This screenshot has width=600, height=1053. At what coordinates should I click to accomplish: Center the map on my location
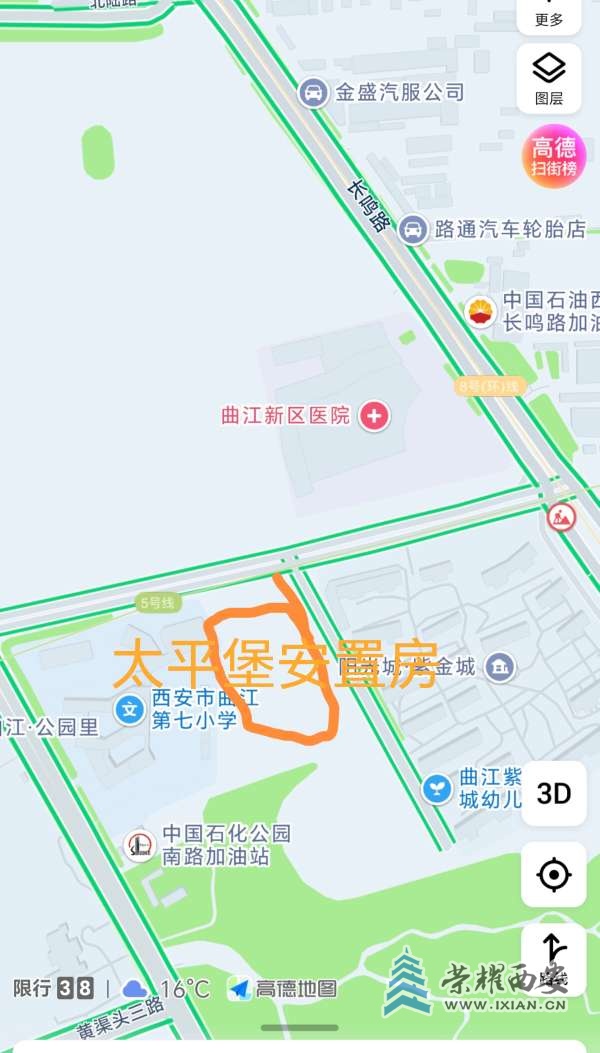click(553, 875)
